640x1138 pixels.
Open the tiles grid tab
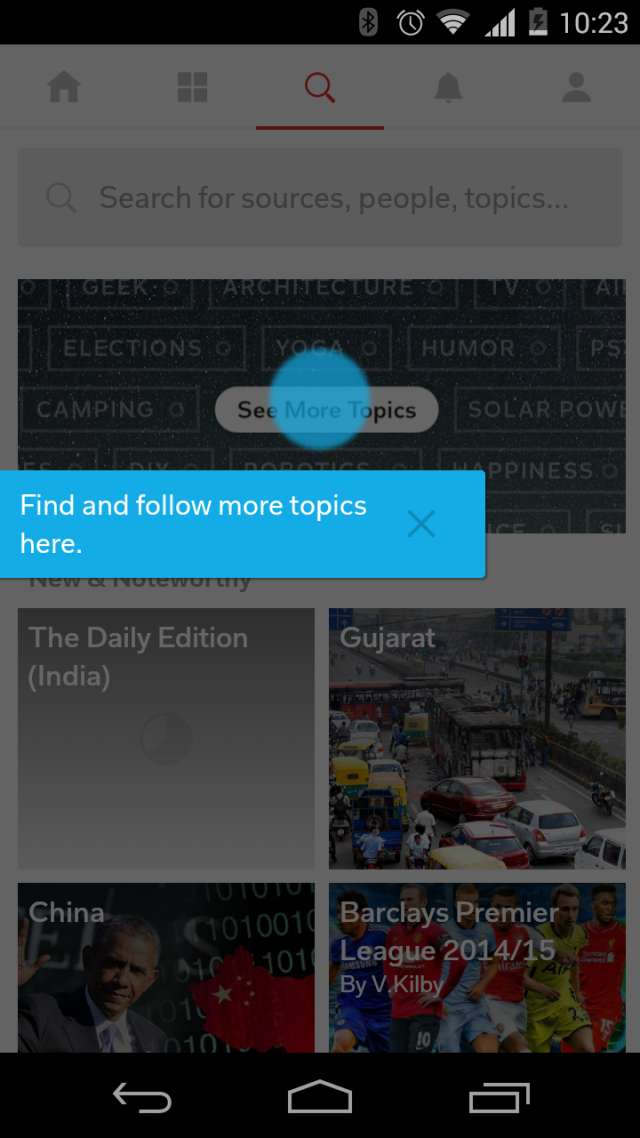pos(192,88)
